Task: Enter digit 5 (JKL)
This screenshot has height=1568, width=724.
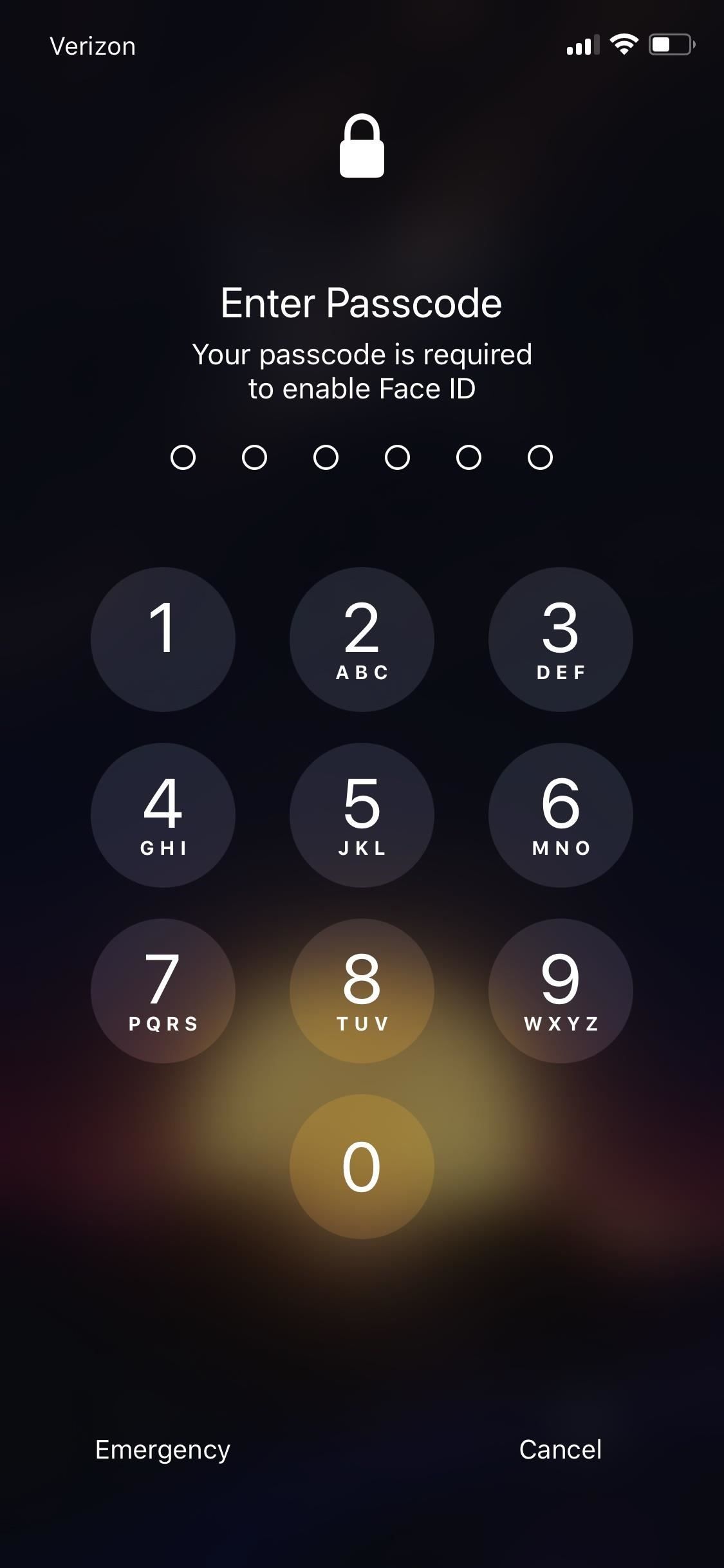Action: pos(362,815)
